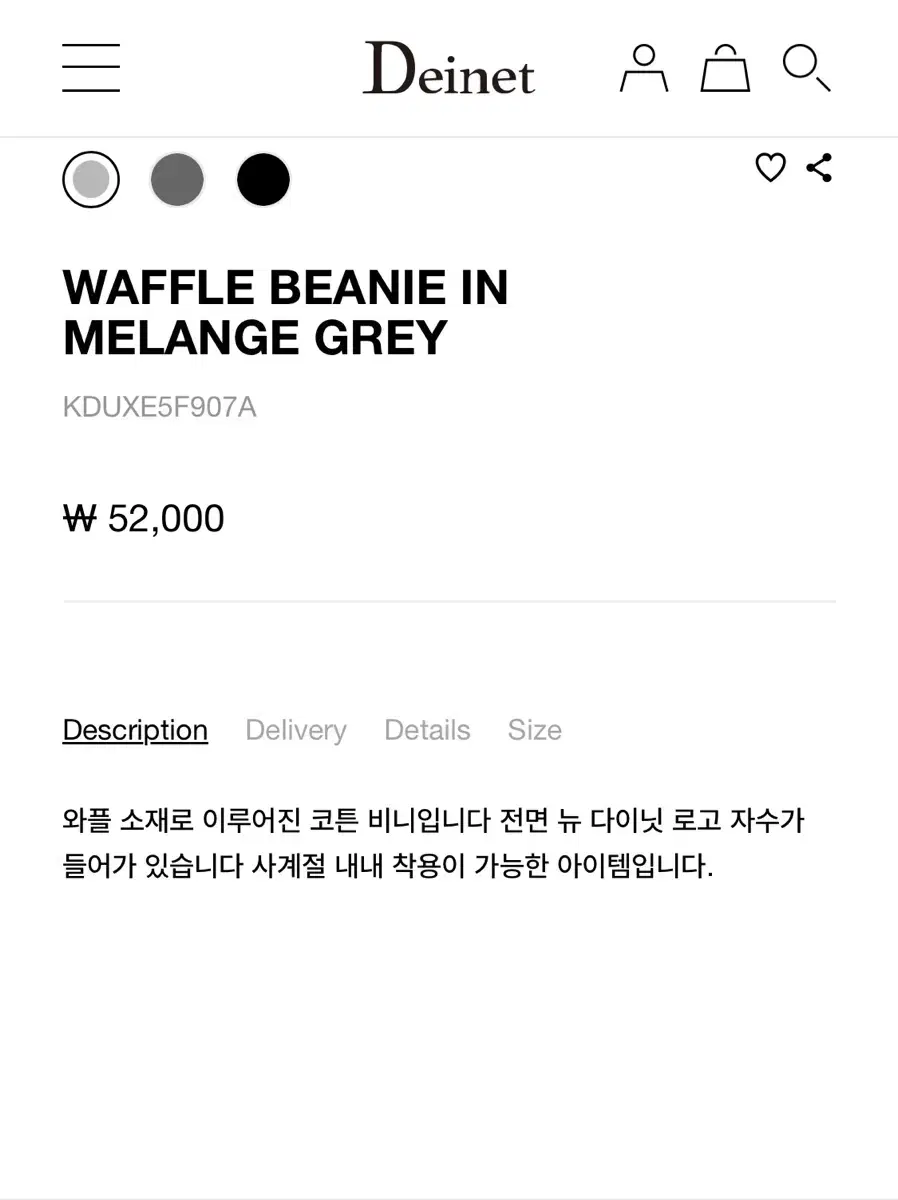898x1200 pixels.
Task: Click the account profile icon
Action: tap(644, 68)
